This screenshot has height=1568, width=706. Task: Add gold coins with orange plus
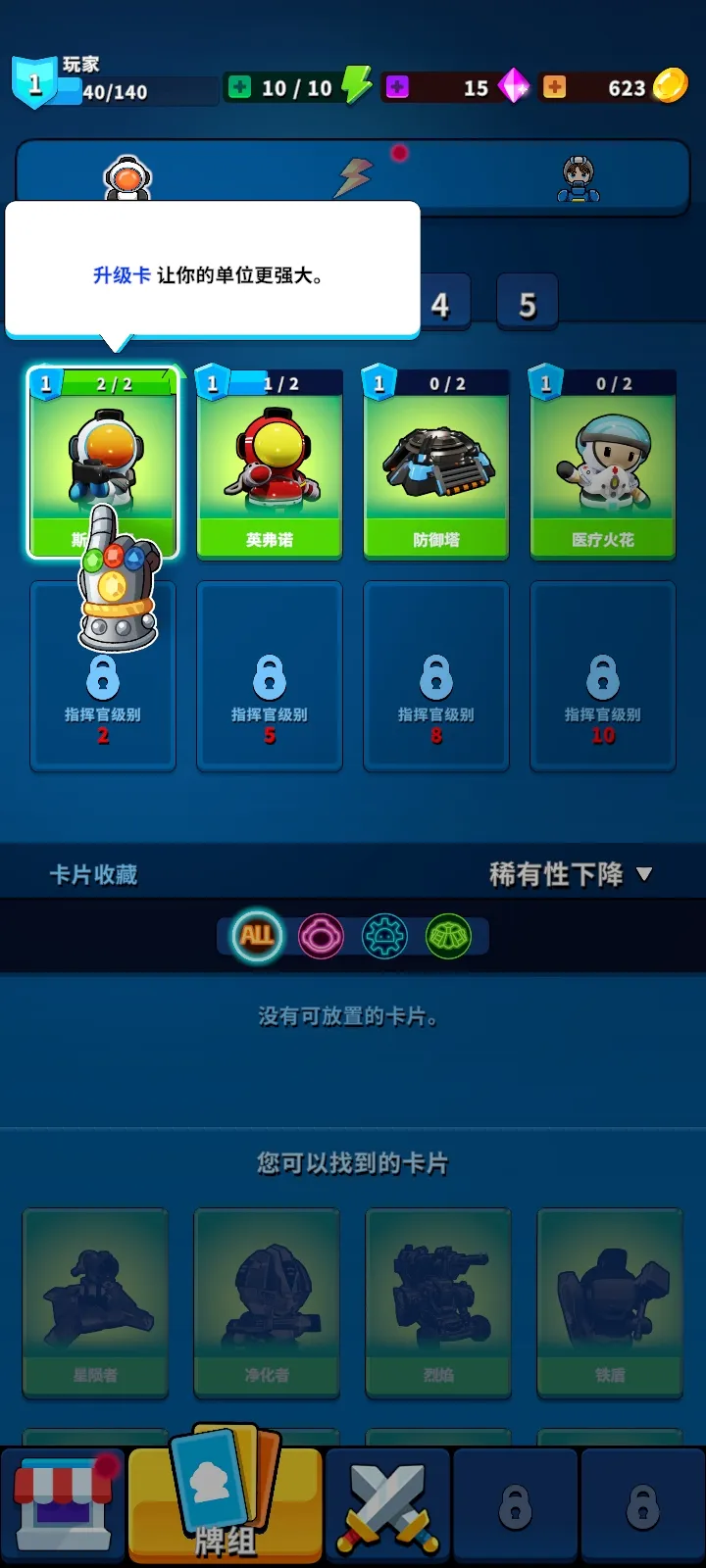[x=555, y=87]
